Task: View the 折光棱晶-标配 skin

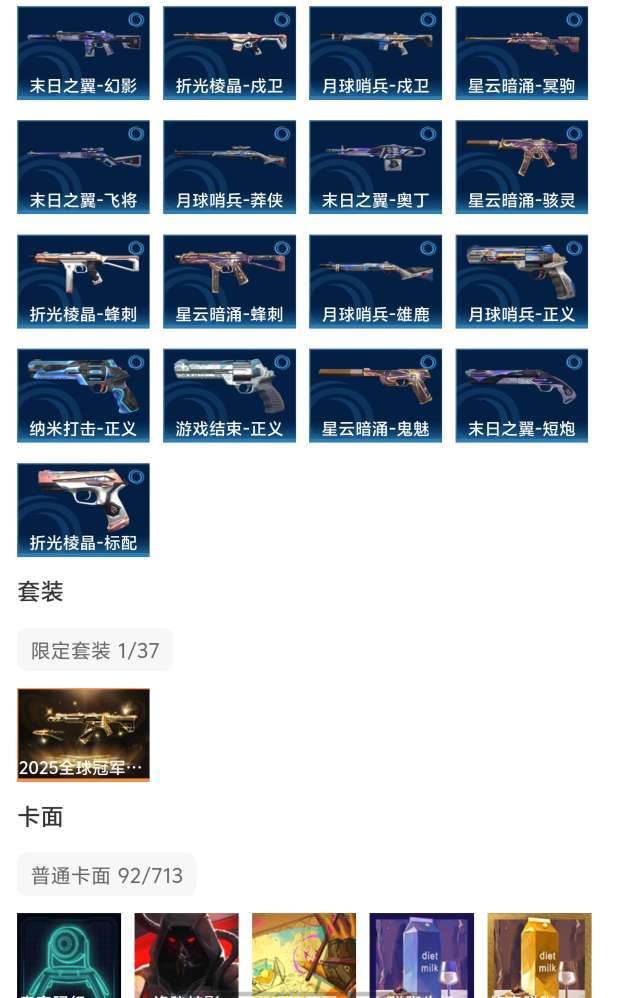Action: point(83,509)
